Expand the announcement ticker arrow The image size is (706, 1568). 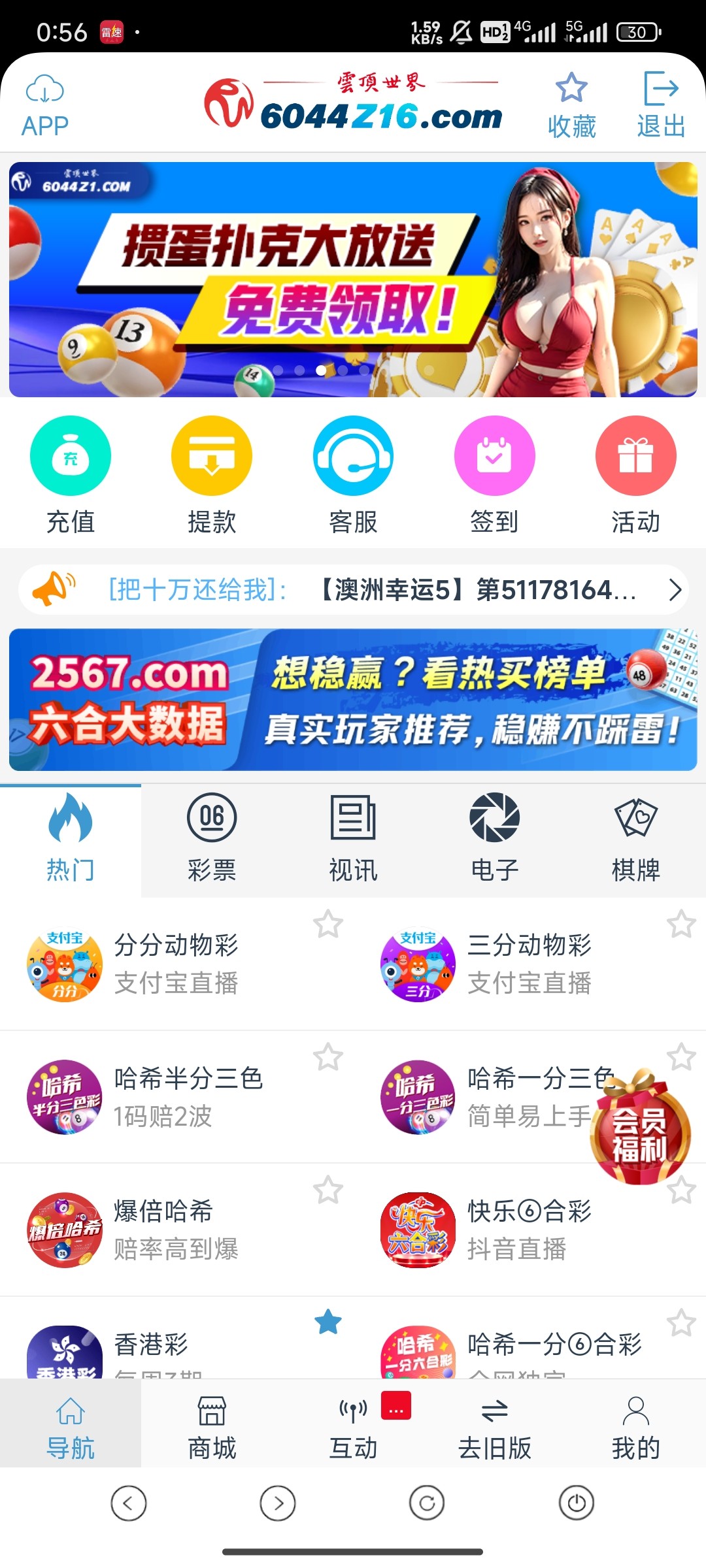[x=675, y=590]
